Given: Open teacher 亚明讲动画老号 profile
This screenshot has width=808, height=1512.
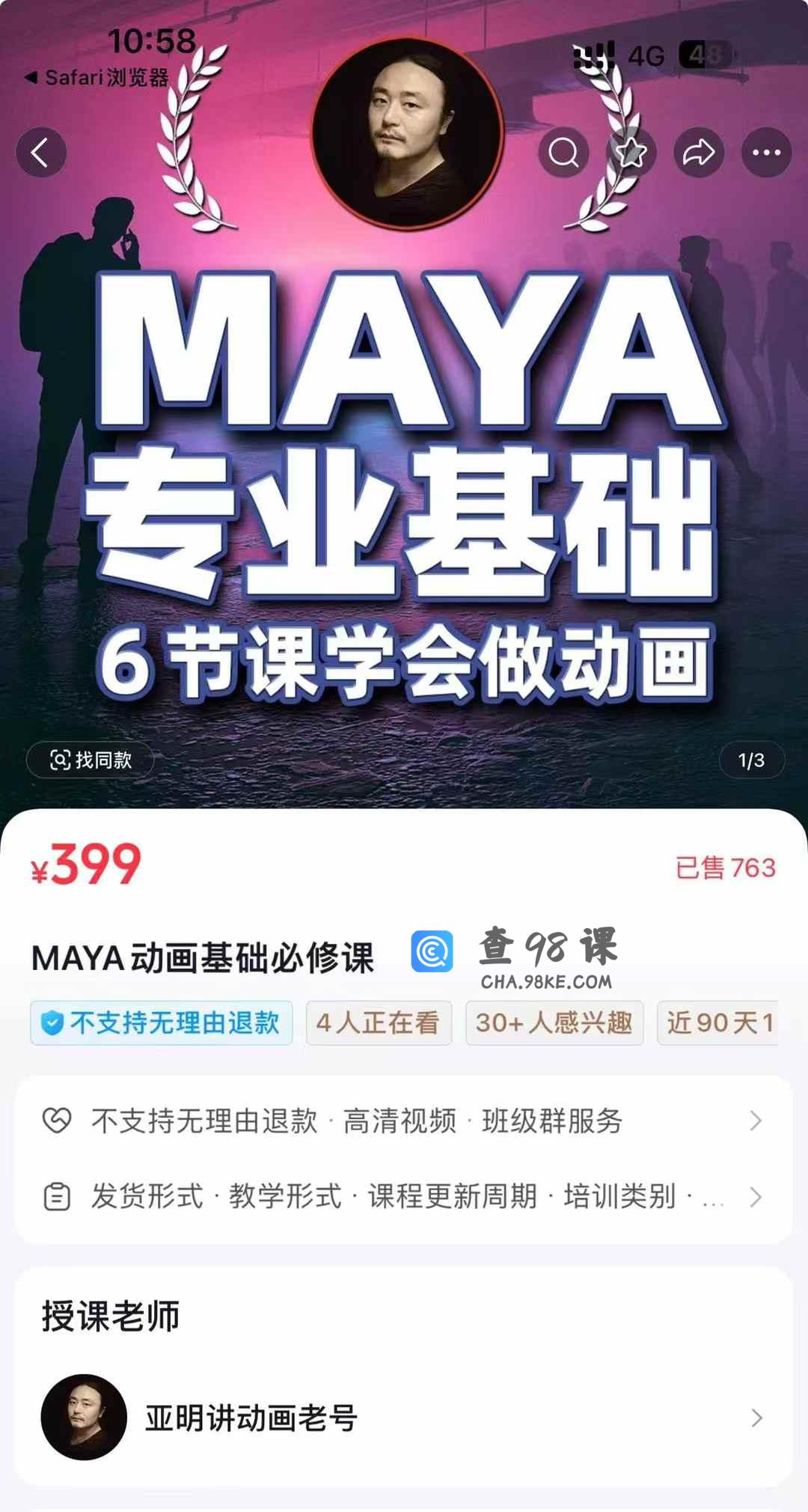Looking at the screenshot, I should 404,1417.
